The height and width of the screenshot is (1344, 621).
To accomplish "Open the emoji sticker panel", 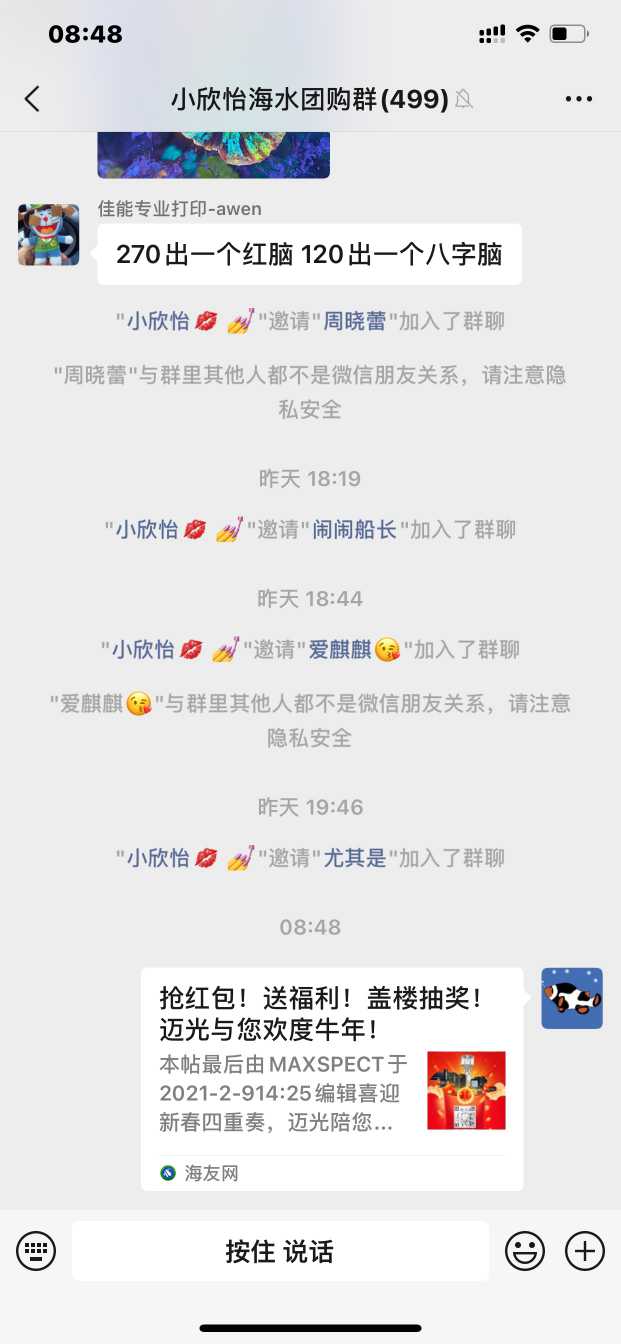I will pyautogui.click(x=524, y=1251).
